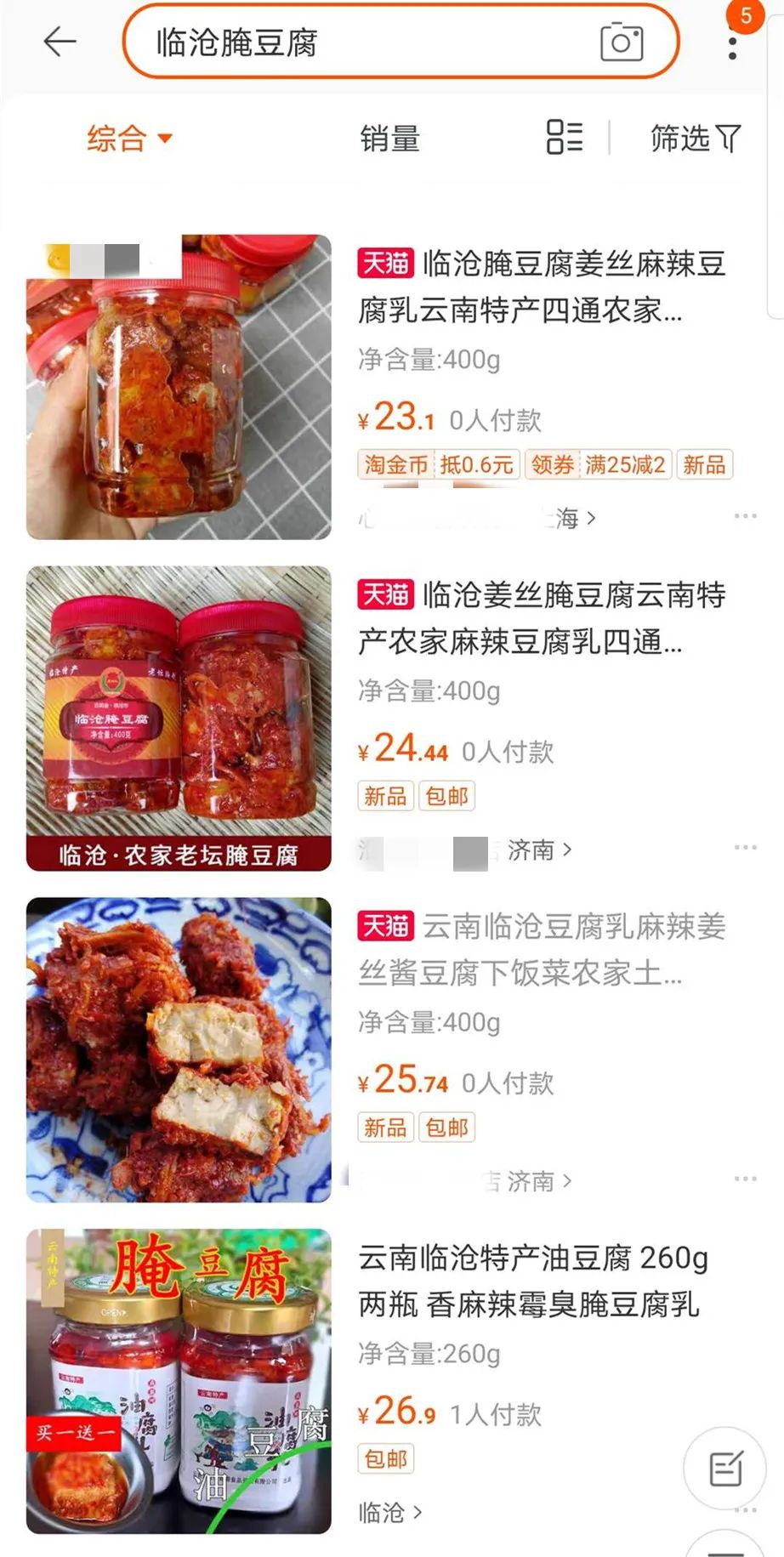Viewport: 784px width, 1557px height.
Task: Sort results by 销量
Action: coord(389,139)
